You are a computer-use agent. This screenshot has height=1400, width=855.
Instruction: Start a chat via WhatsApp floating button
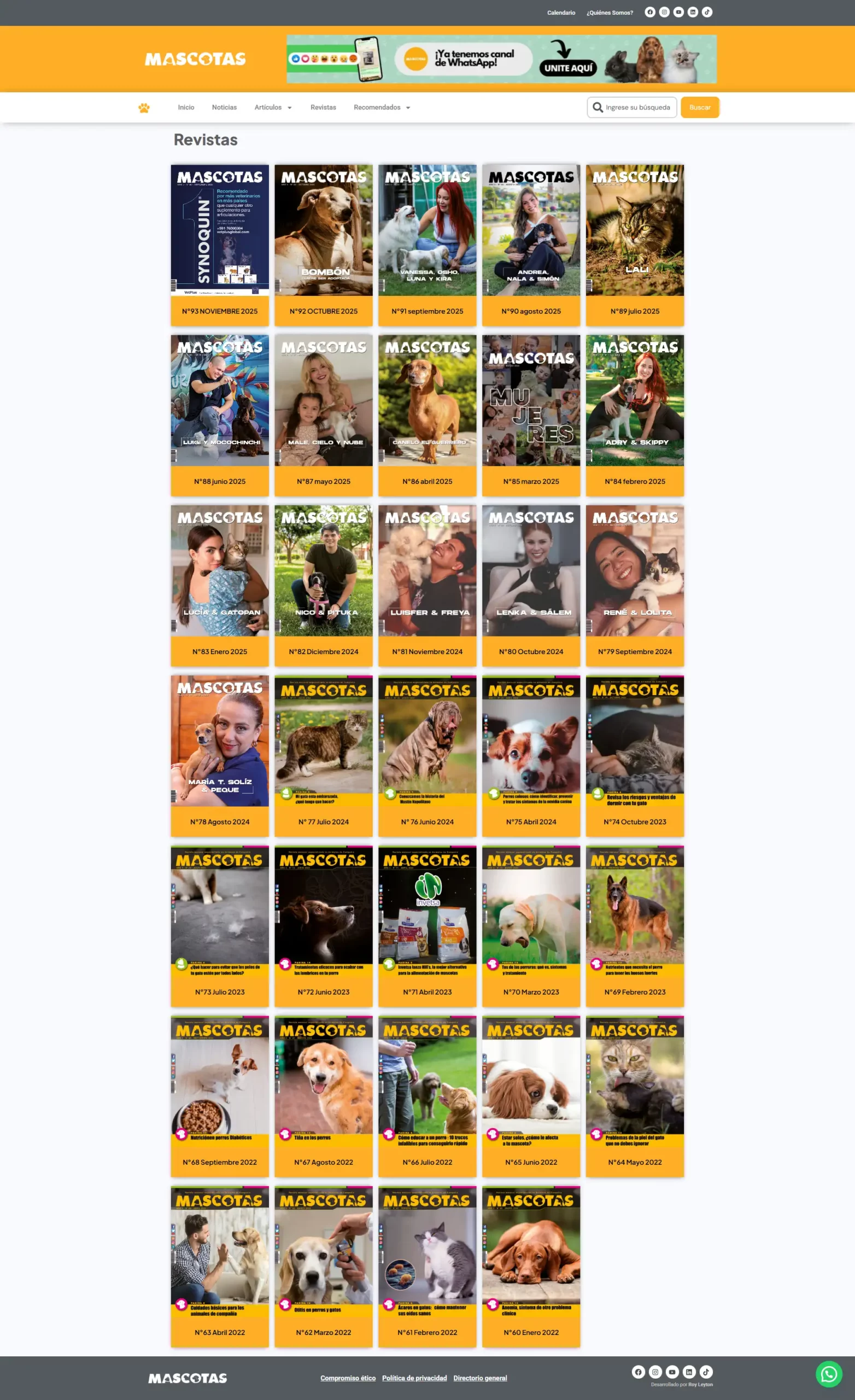pos(828,1374)
